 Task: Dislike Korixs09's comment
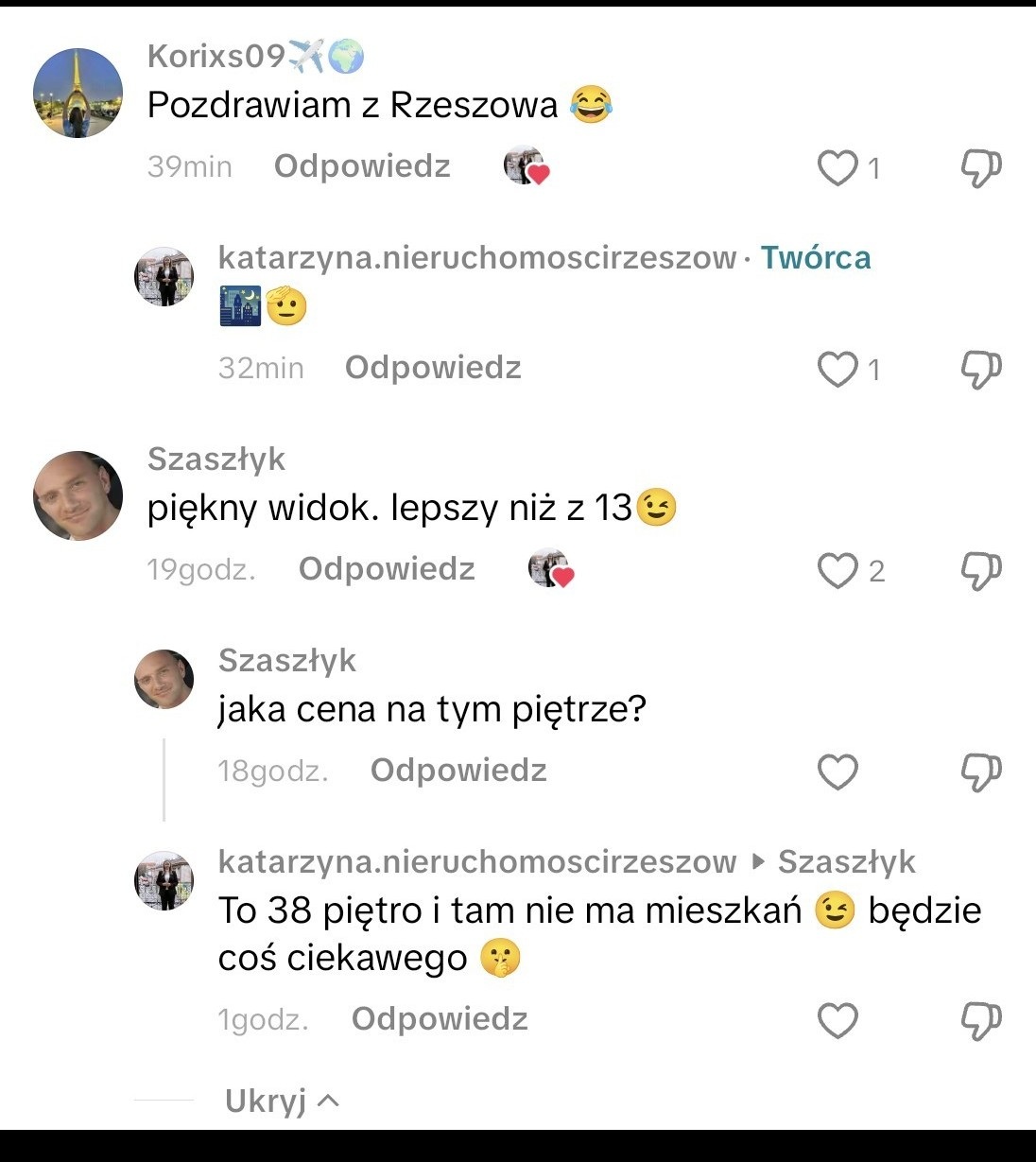980,168
